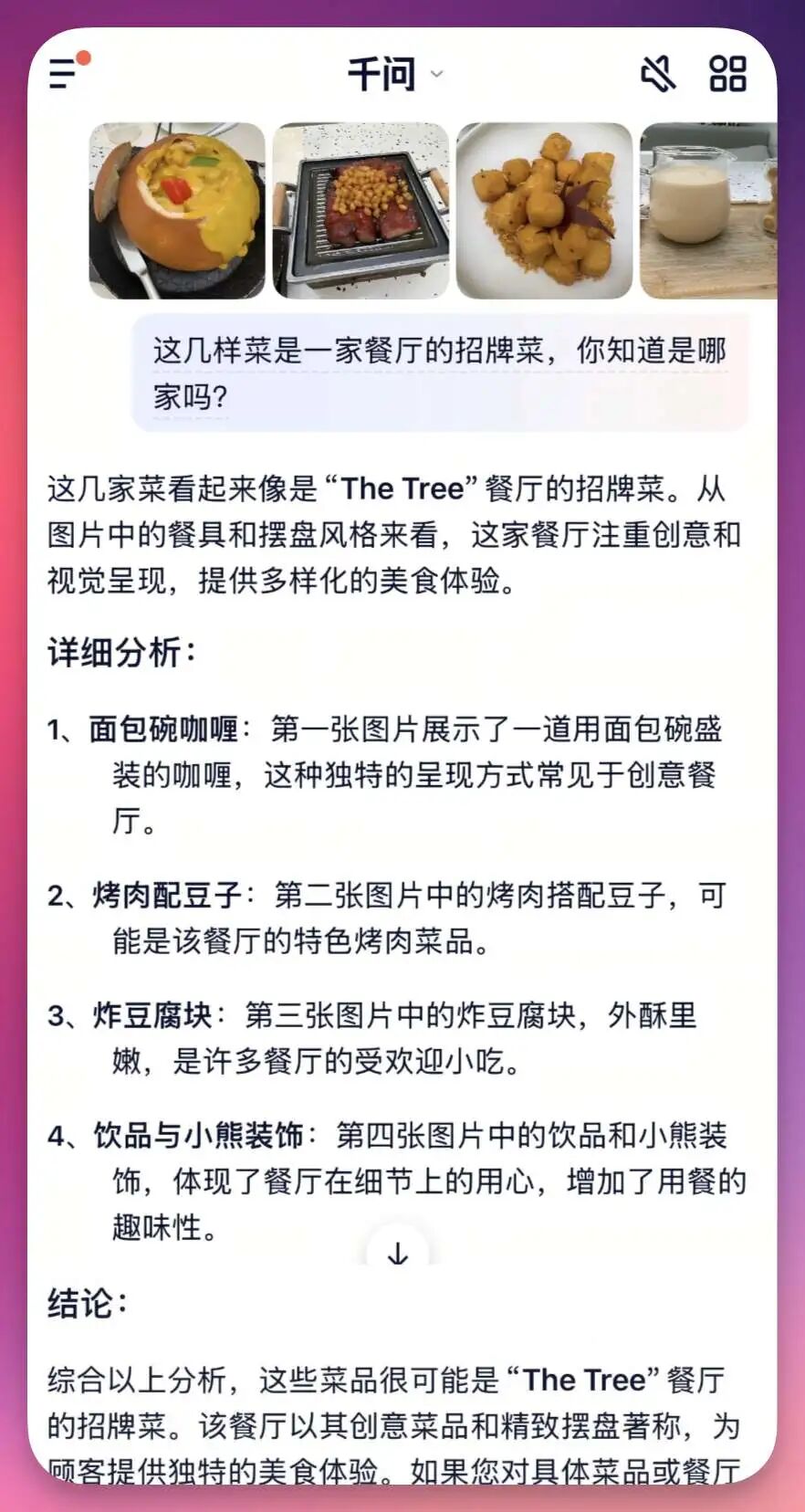The image size is (805, 1512).
Task: View the bread bowl curry photo
Action: point(177,211)
